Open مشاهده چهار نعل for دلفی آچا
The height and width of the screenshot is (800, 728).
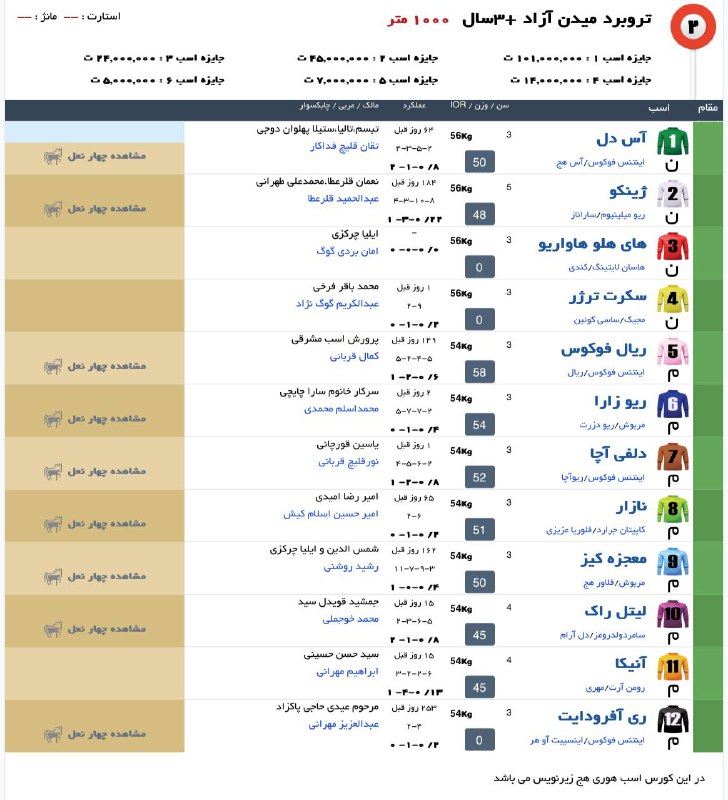click(95, 471)
